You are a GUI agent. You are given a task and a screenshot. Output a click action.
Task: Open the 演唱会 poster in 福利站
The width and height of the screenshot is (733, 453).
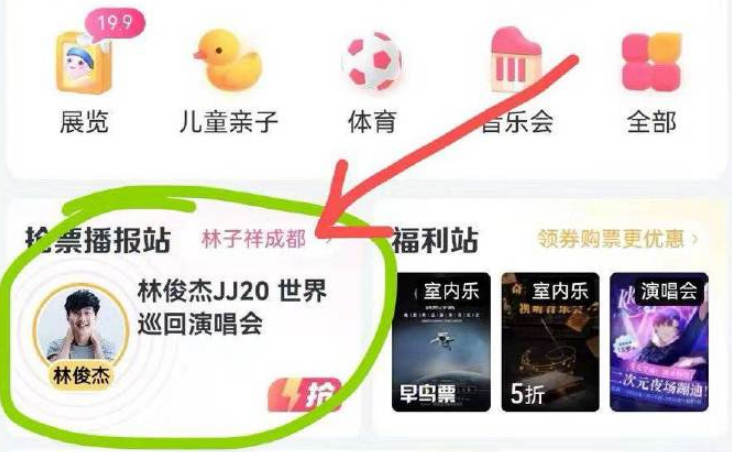coord(660,342)
